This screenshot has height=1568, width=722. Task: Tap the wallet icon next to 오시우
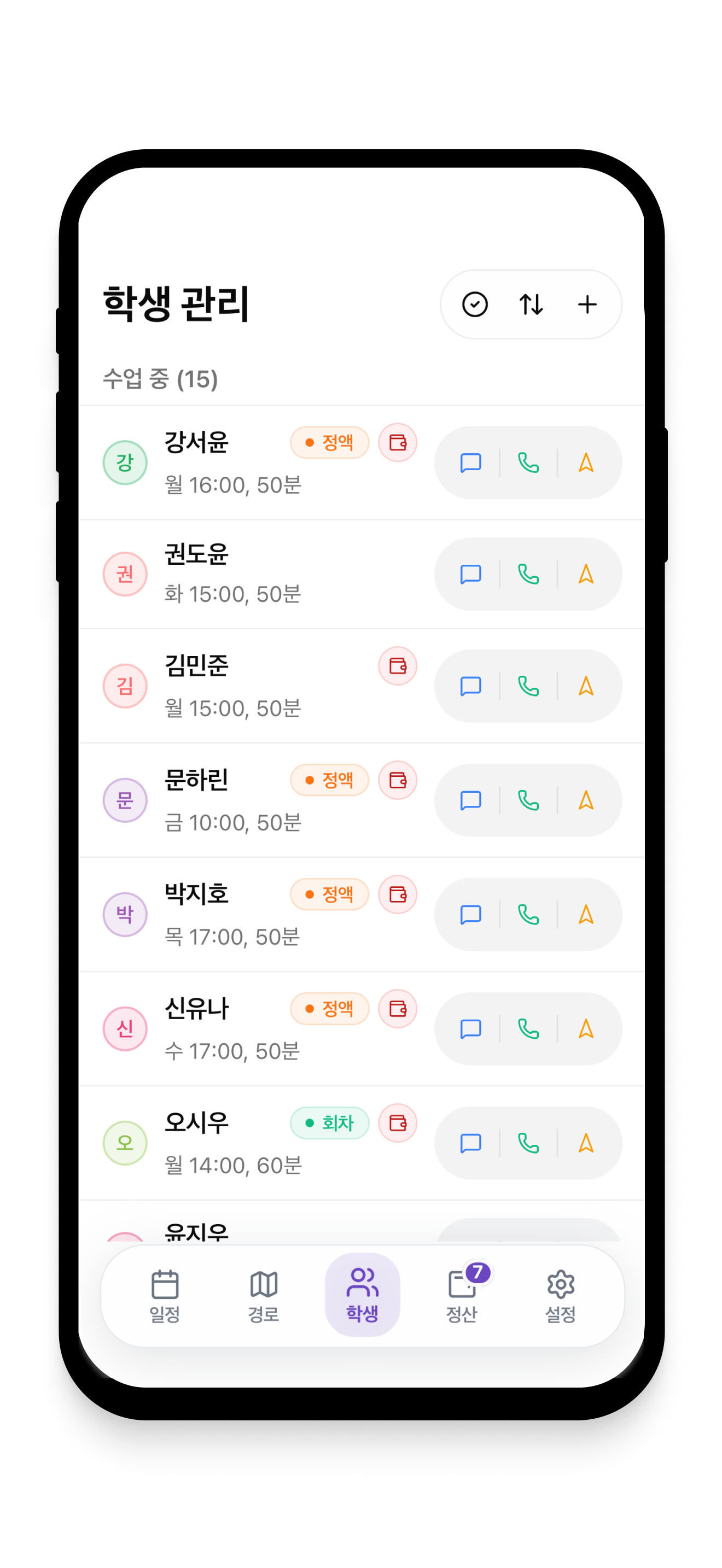(397, 1124)
